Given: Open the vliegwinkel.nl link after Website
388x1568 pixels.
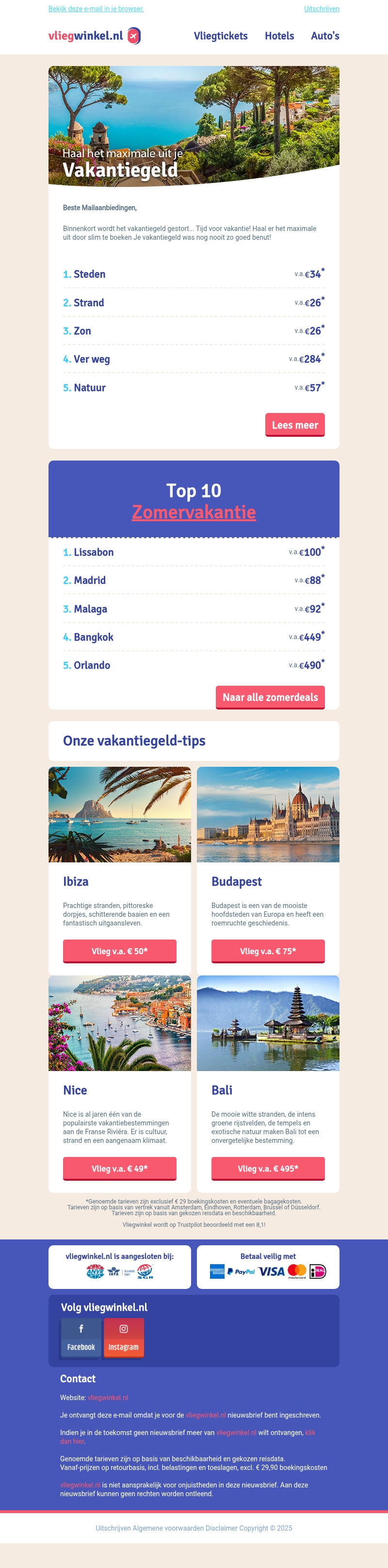Looking at the screenshot, I should pos(108,1398).
